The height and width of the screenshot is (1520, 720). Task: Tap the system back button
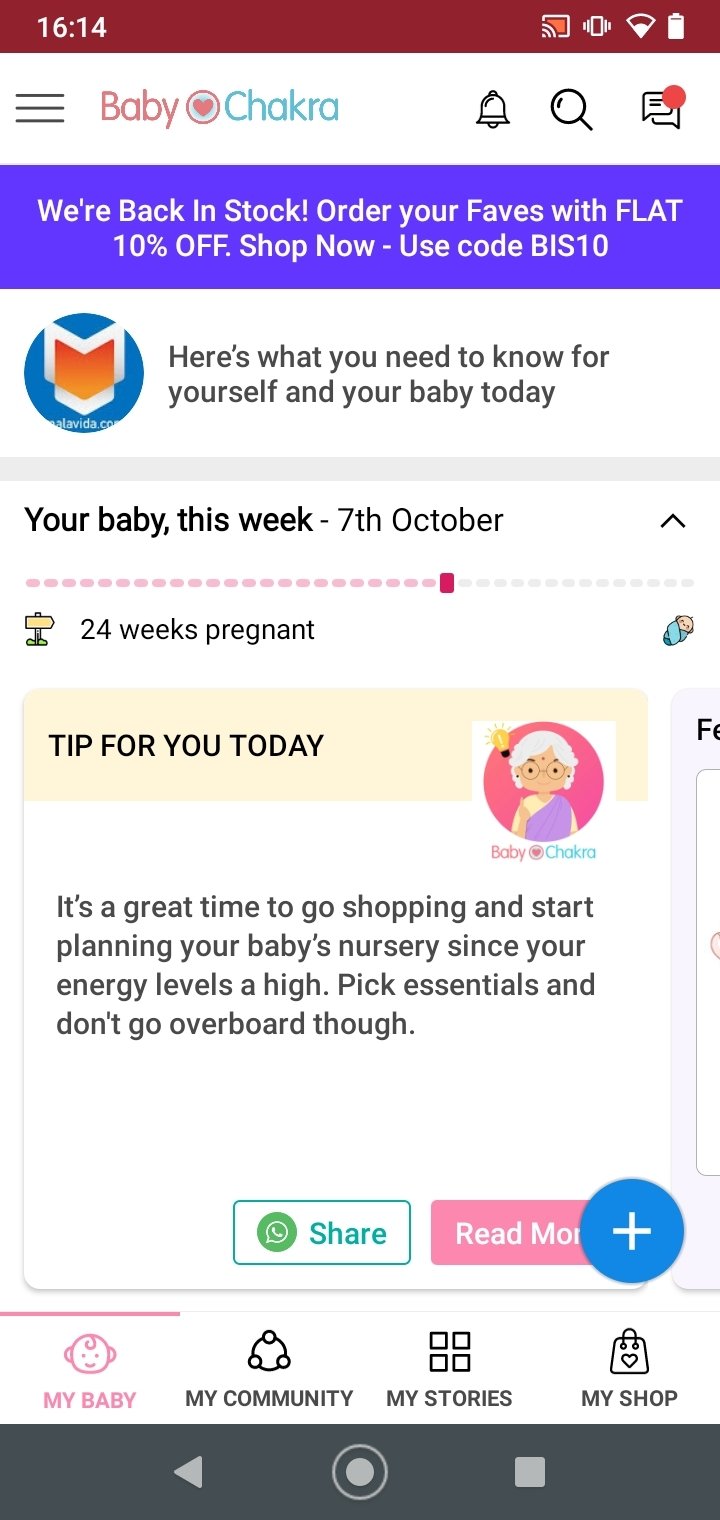click(188, 1472)
